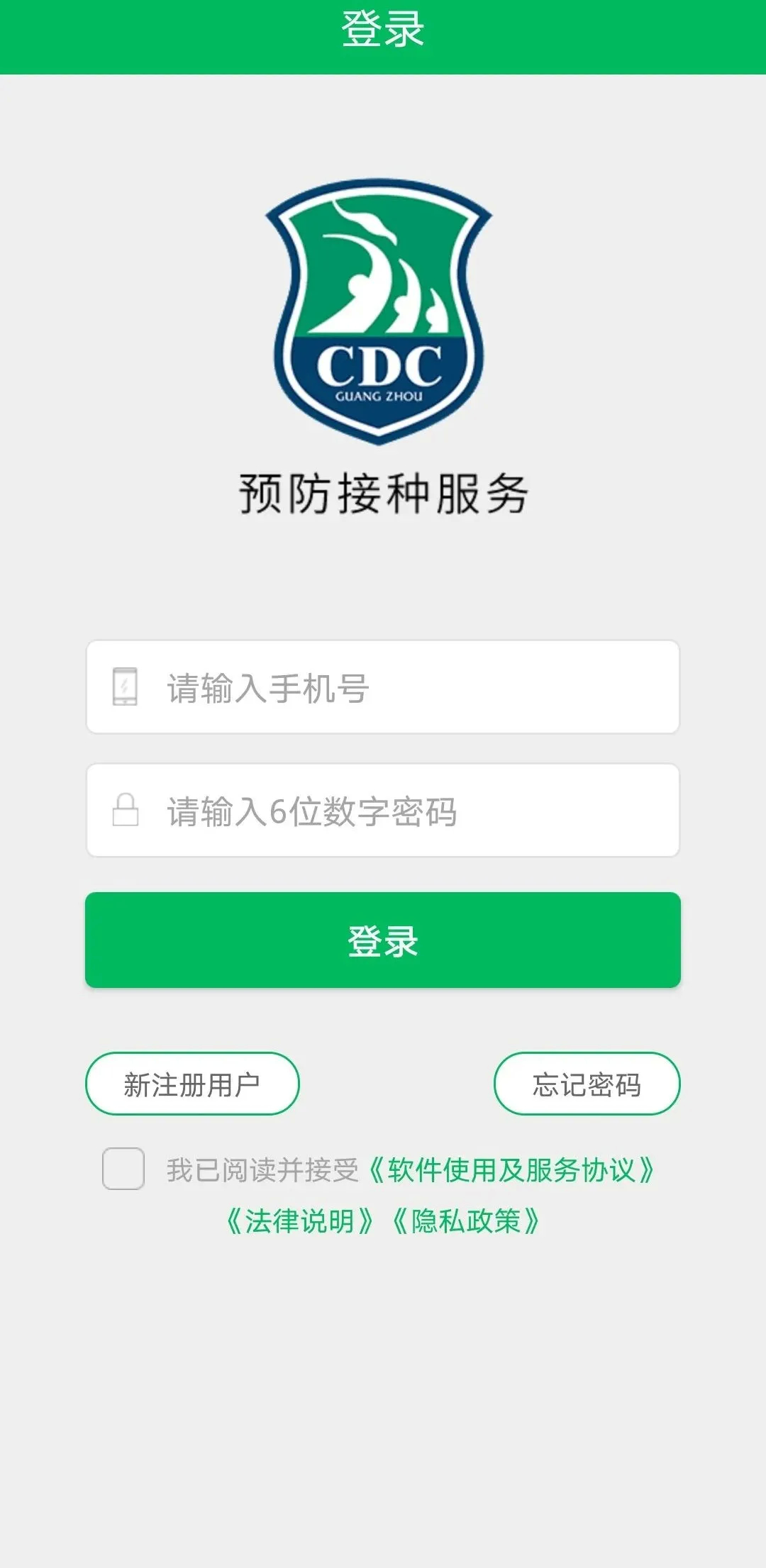Tap the green 登录 login button
766x1568 pixels.
(383, 940)
